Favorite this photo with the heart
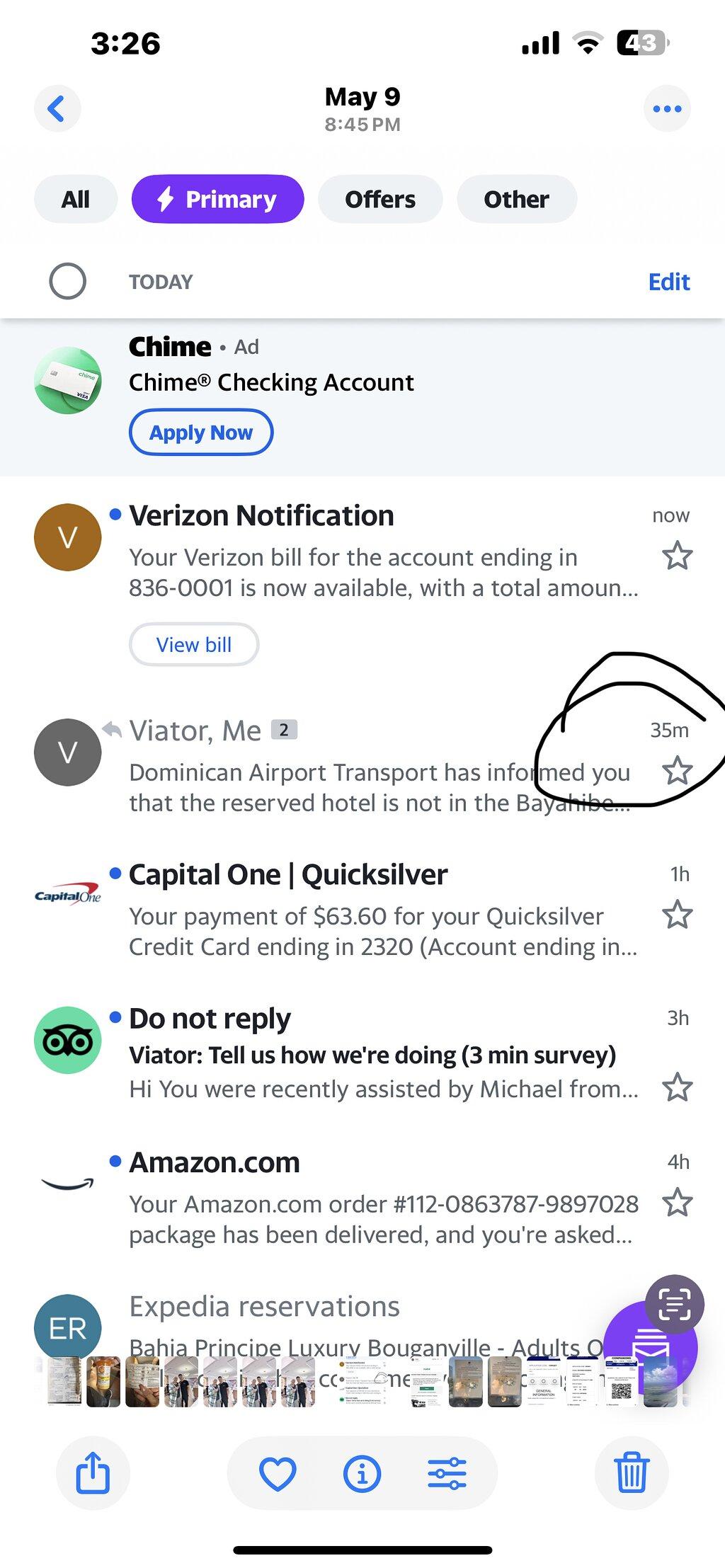This screenshot has width=725, height=1568. pyautogui.click(x=278, y=1474)
